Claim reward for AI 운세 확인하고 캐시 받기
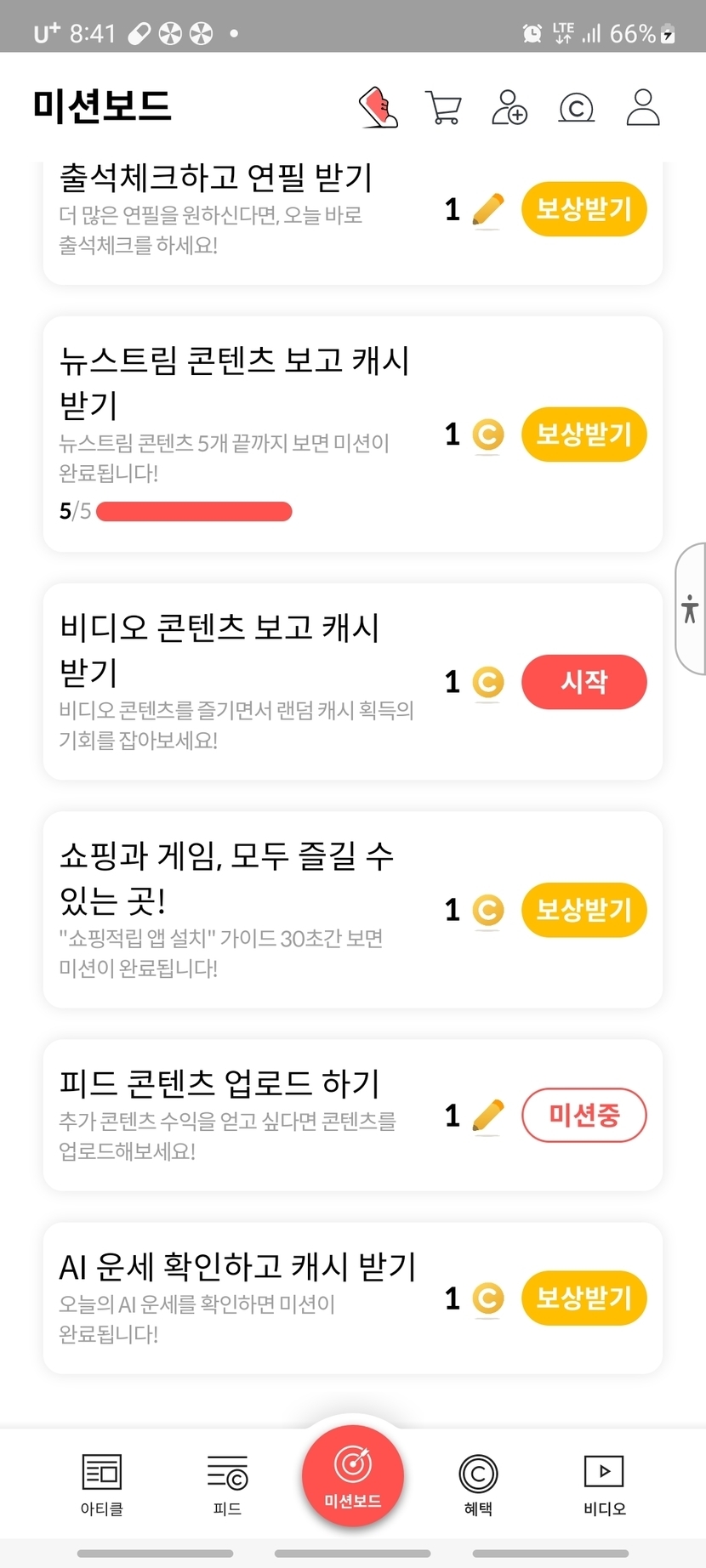This screenshot has height=1568, width=706. [x=584, y=1298]
